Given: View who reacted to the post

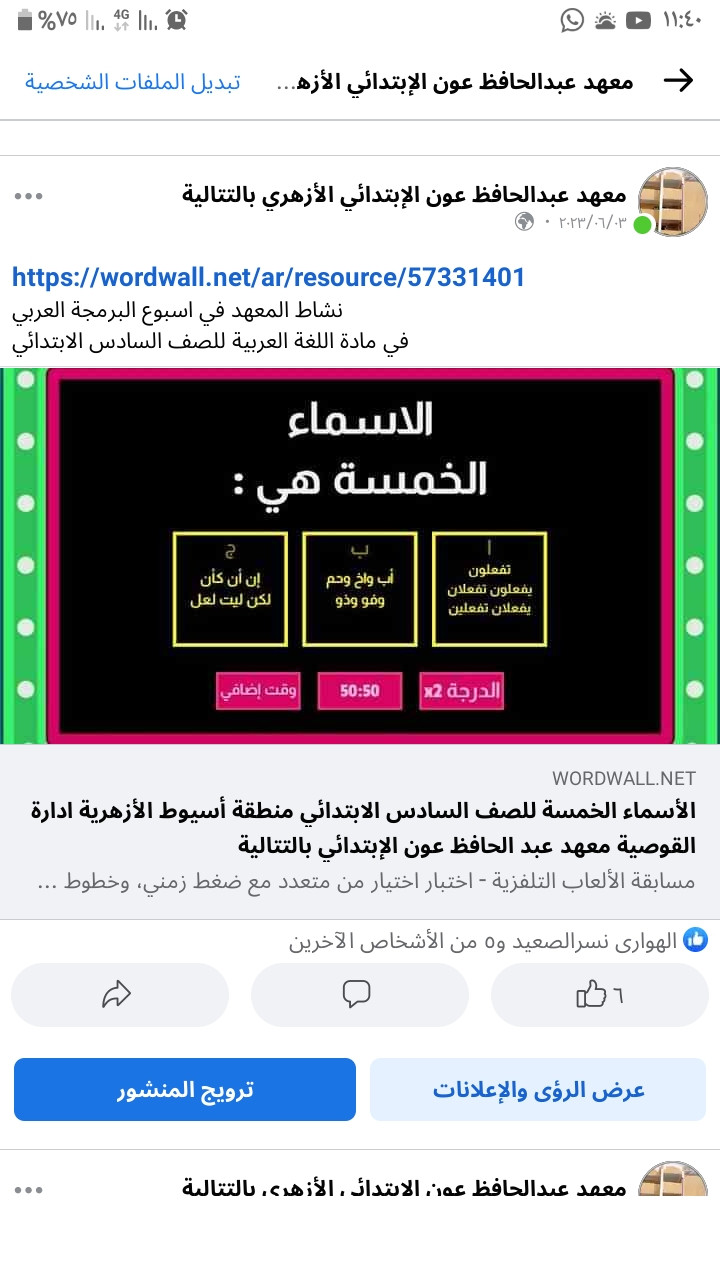Looking at the screenshot, I should [498, 940].
